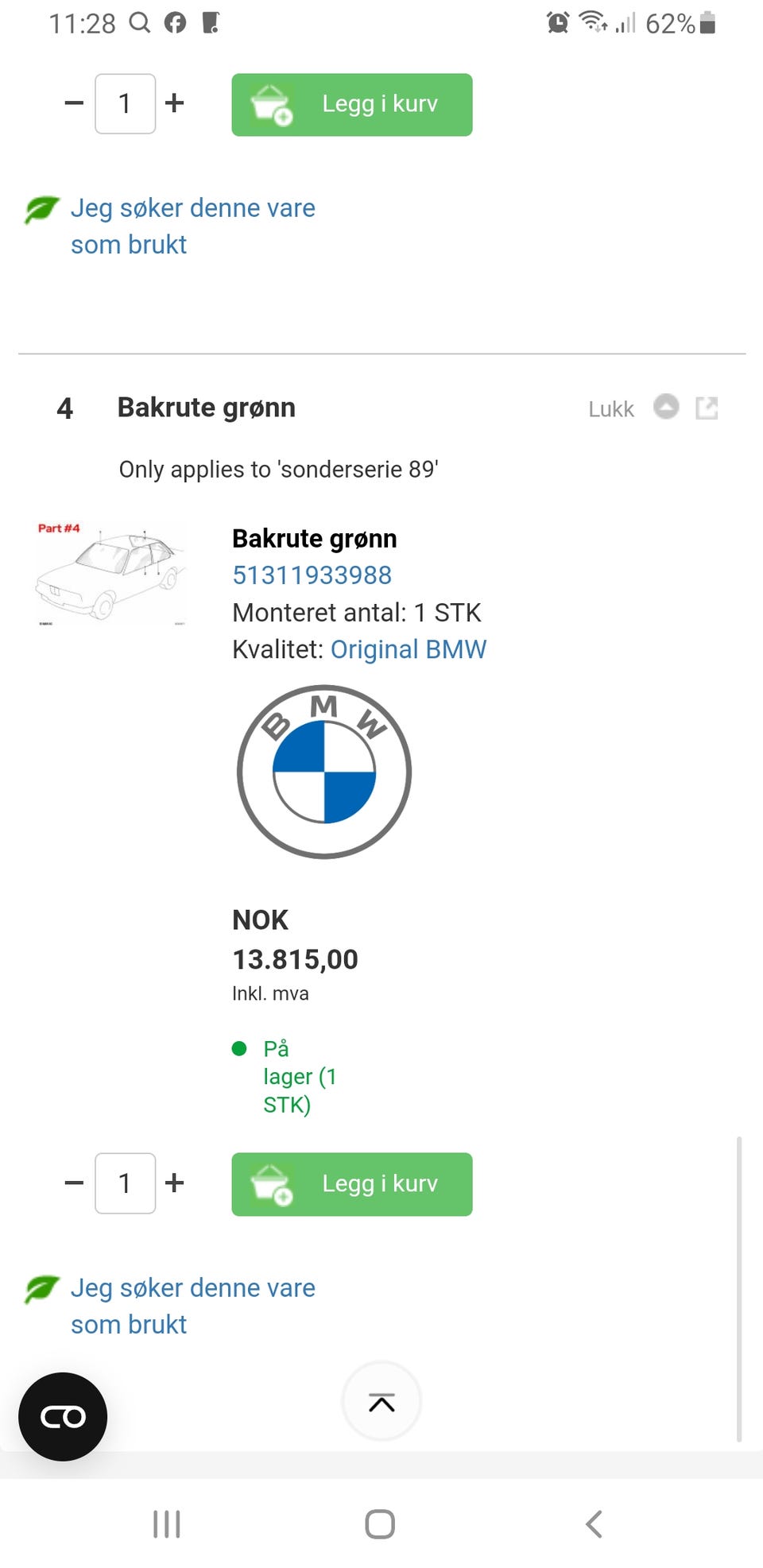Open the 'Original BMW' quality link

point(409,649)
